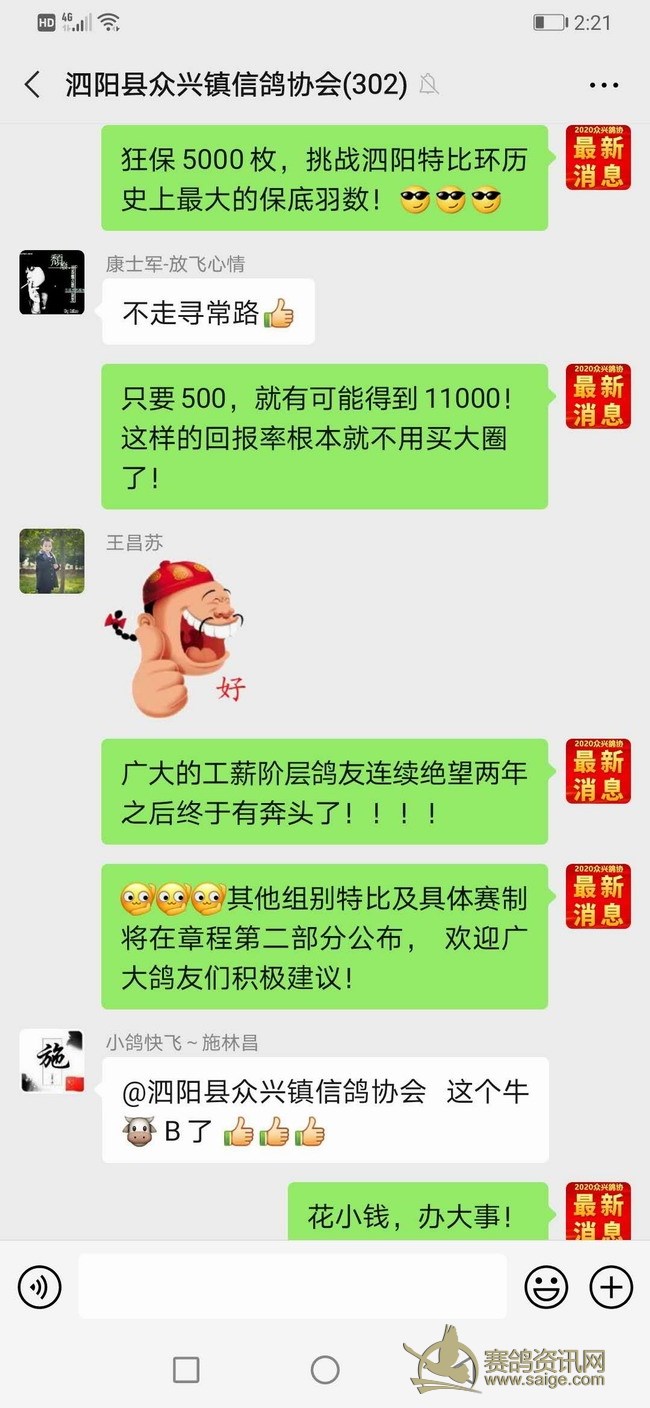Go back from the group chat
This screenshot has width=650, height=1408.
point(33,85)
